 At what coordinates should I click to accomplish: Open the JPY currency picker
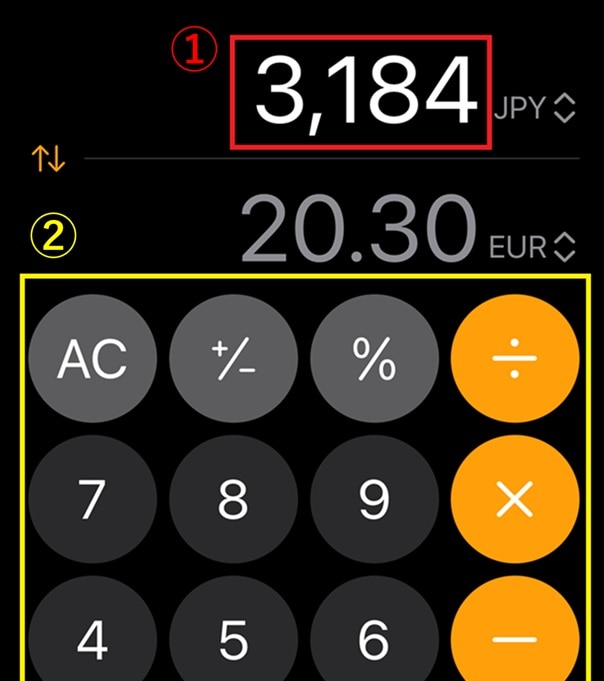tap(535, 108)
